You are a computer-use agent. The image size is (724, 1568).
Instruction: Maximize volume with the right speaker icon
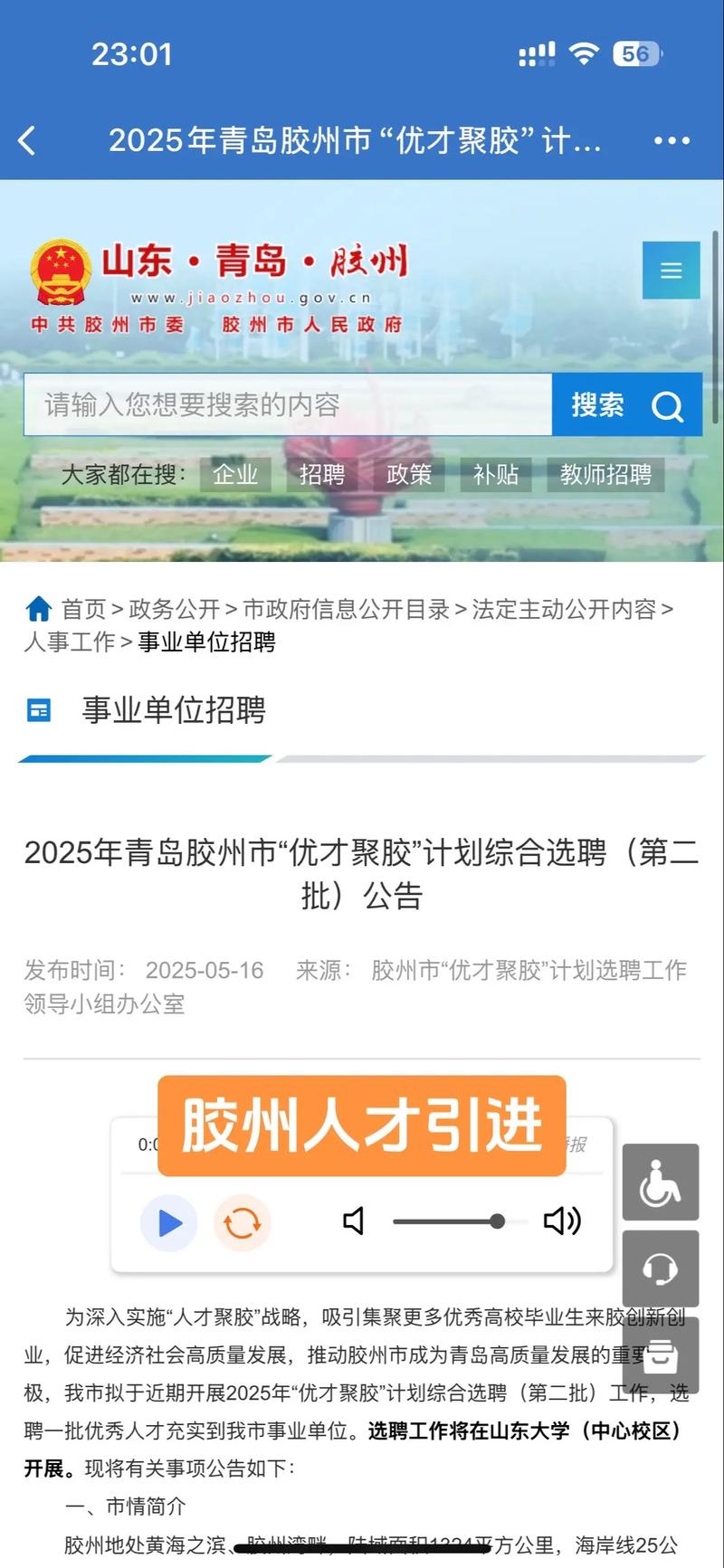(562, 1221)
